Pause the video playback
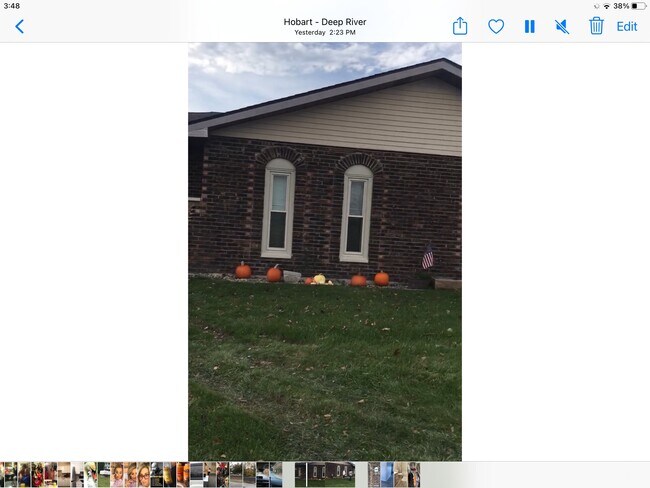 coord(530,27)
